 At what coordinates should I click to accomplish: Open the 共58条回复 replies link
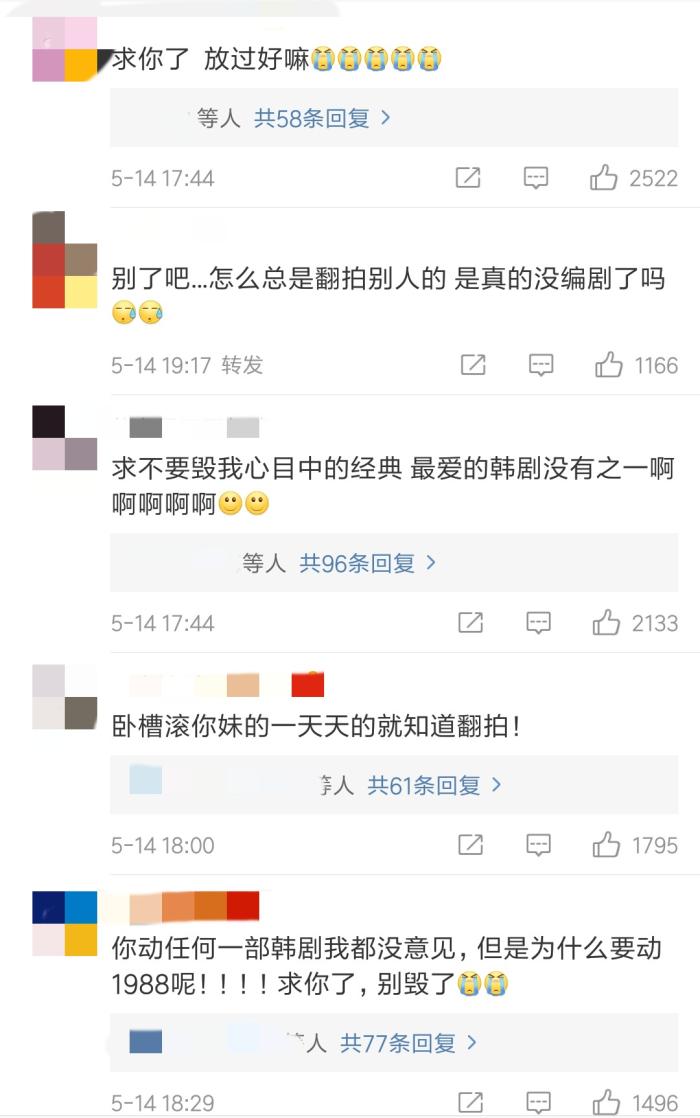(322, 118)
